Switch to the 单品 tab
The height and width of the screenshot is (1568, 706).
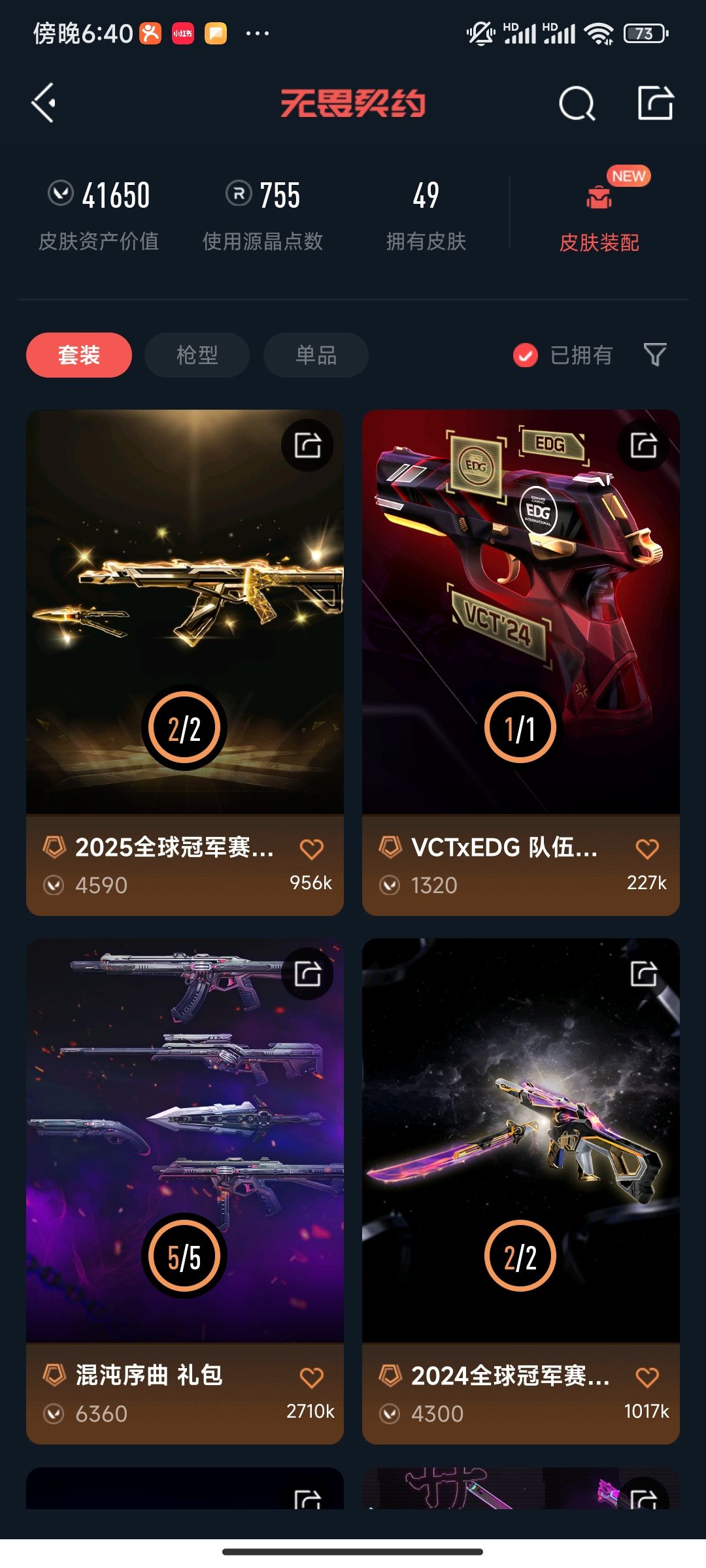tap(316, 355)
